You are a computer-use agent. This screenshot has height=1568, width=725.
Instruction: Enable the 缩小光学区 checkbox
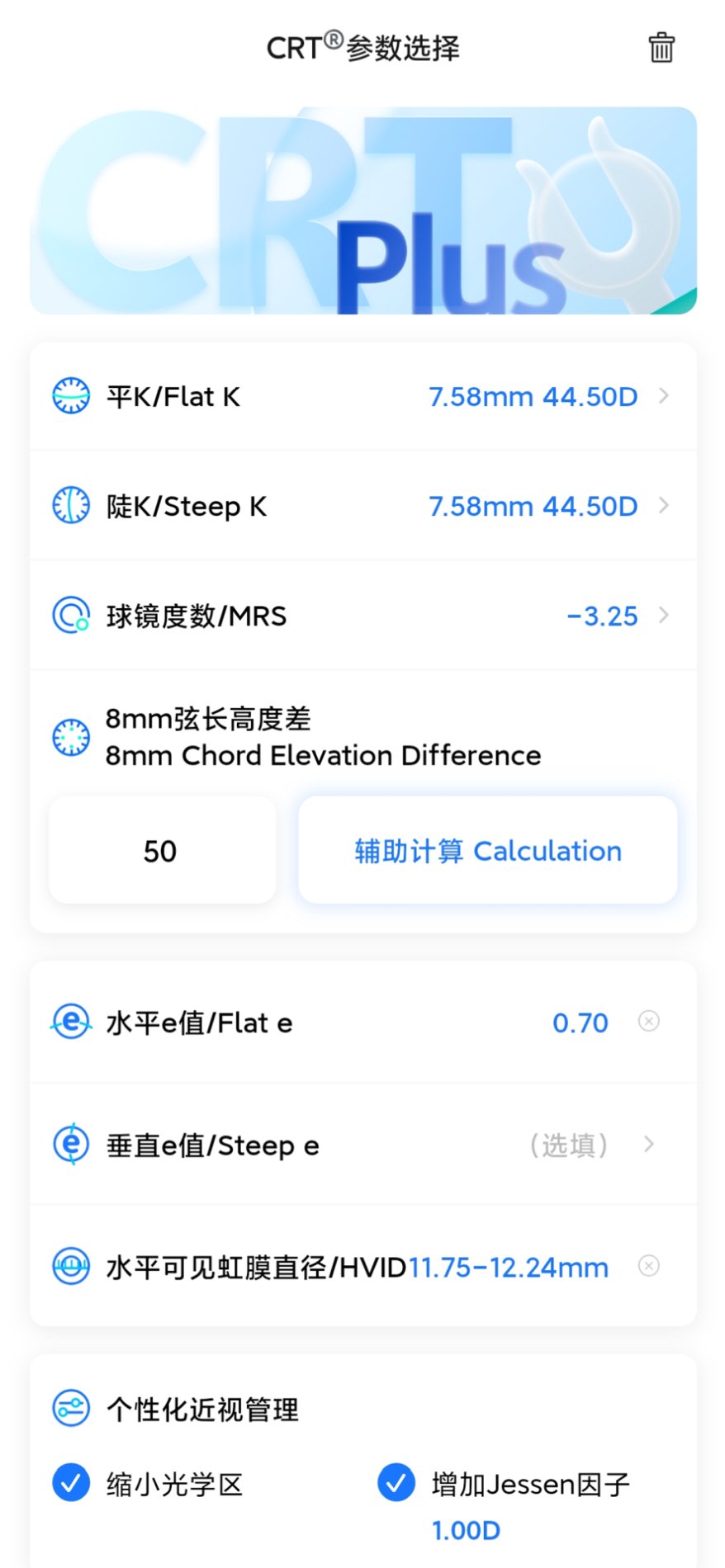click(71, 1483)
